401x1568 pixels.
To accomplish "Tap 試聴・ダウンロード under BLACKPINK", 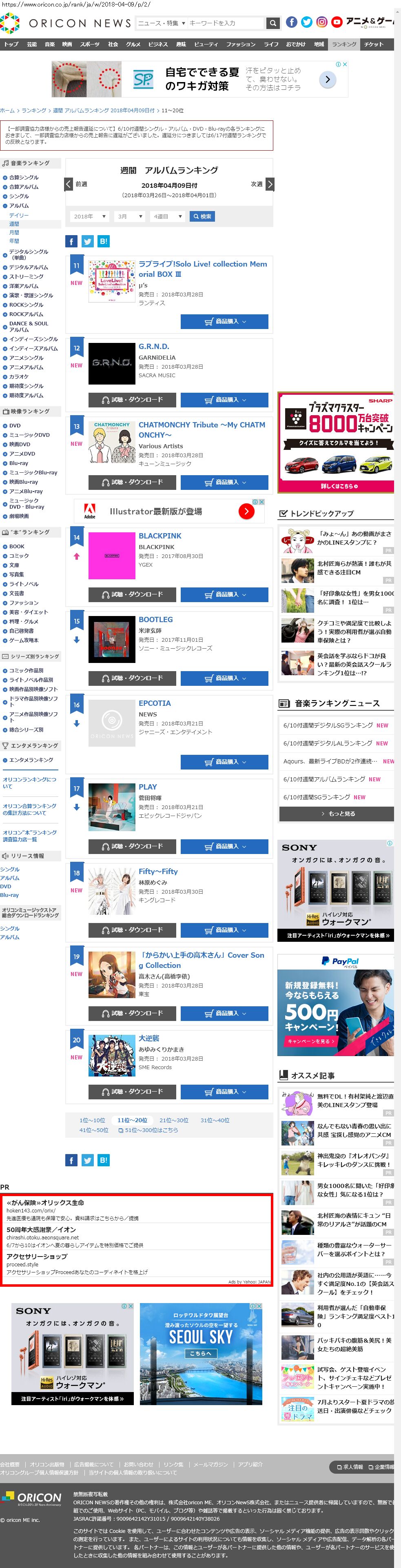I will [132, 594].
